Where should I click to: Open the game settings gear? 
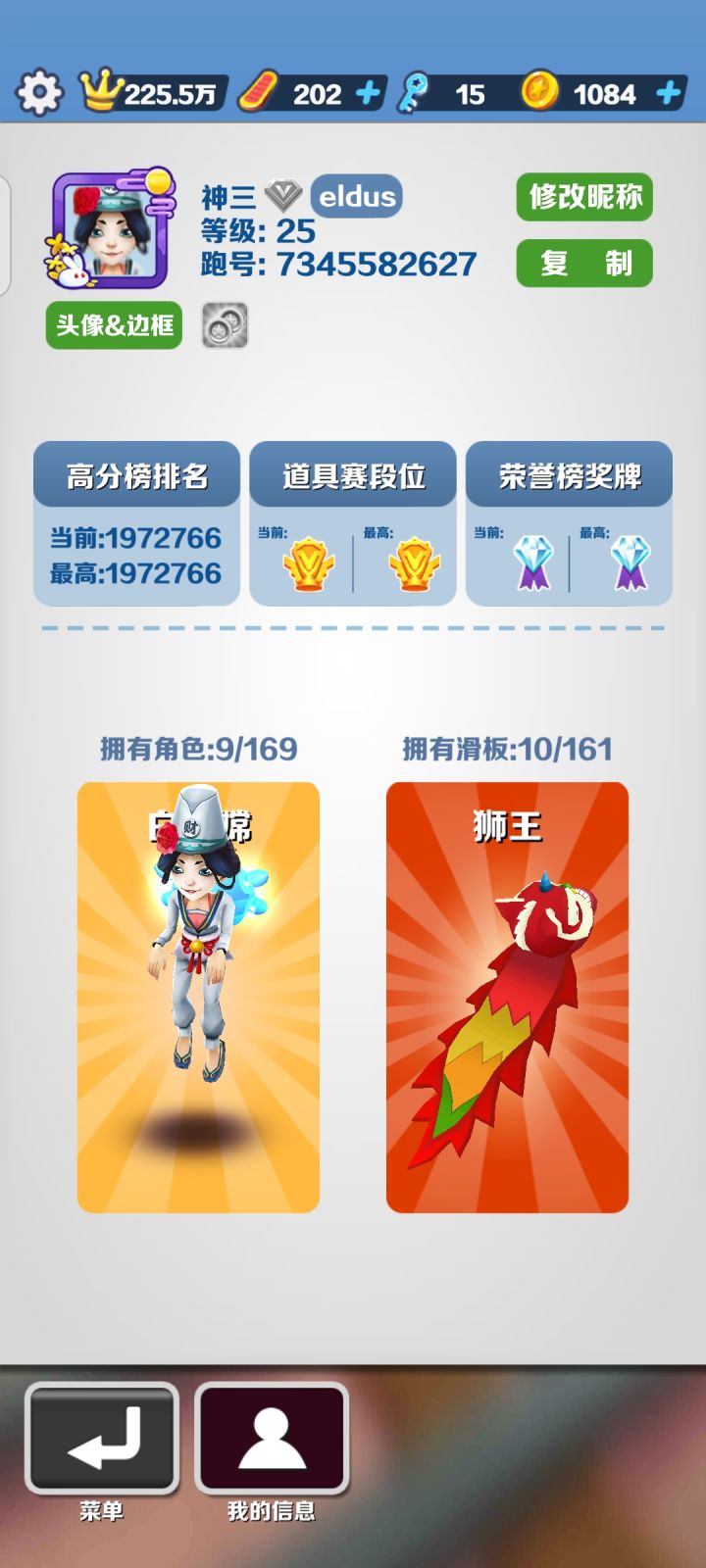(x=39, y=92)
